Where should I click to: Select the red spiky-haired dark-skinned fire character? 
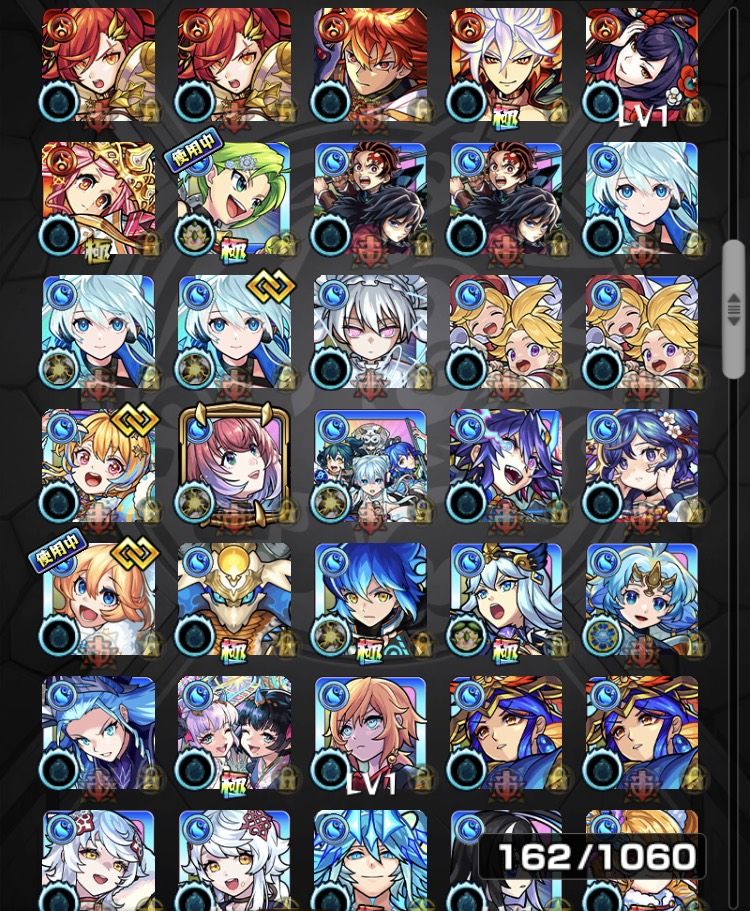coord(370,66)
